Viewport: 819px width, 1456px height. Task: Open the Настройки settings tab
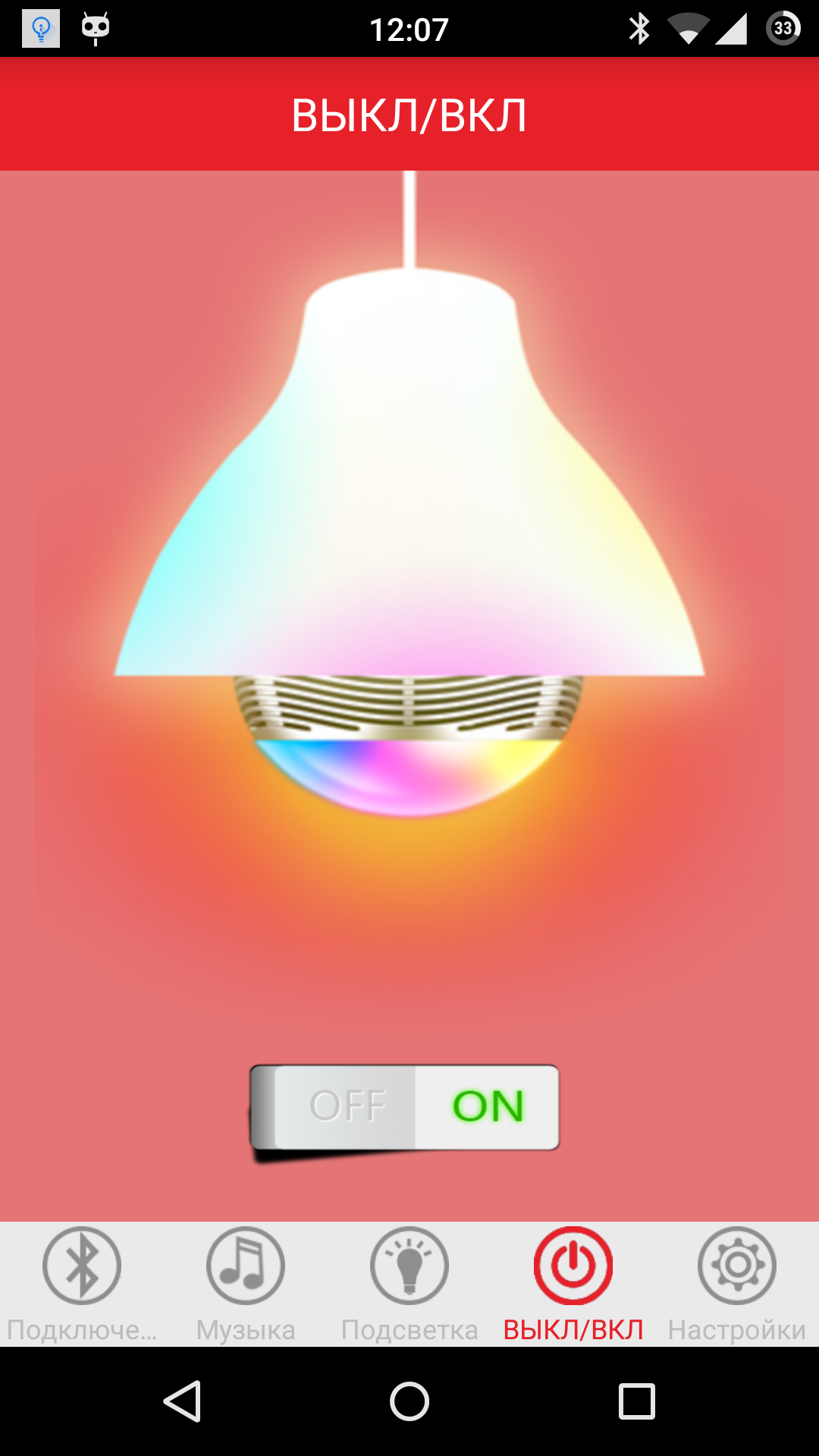tap(737, 1283)
